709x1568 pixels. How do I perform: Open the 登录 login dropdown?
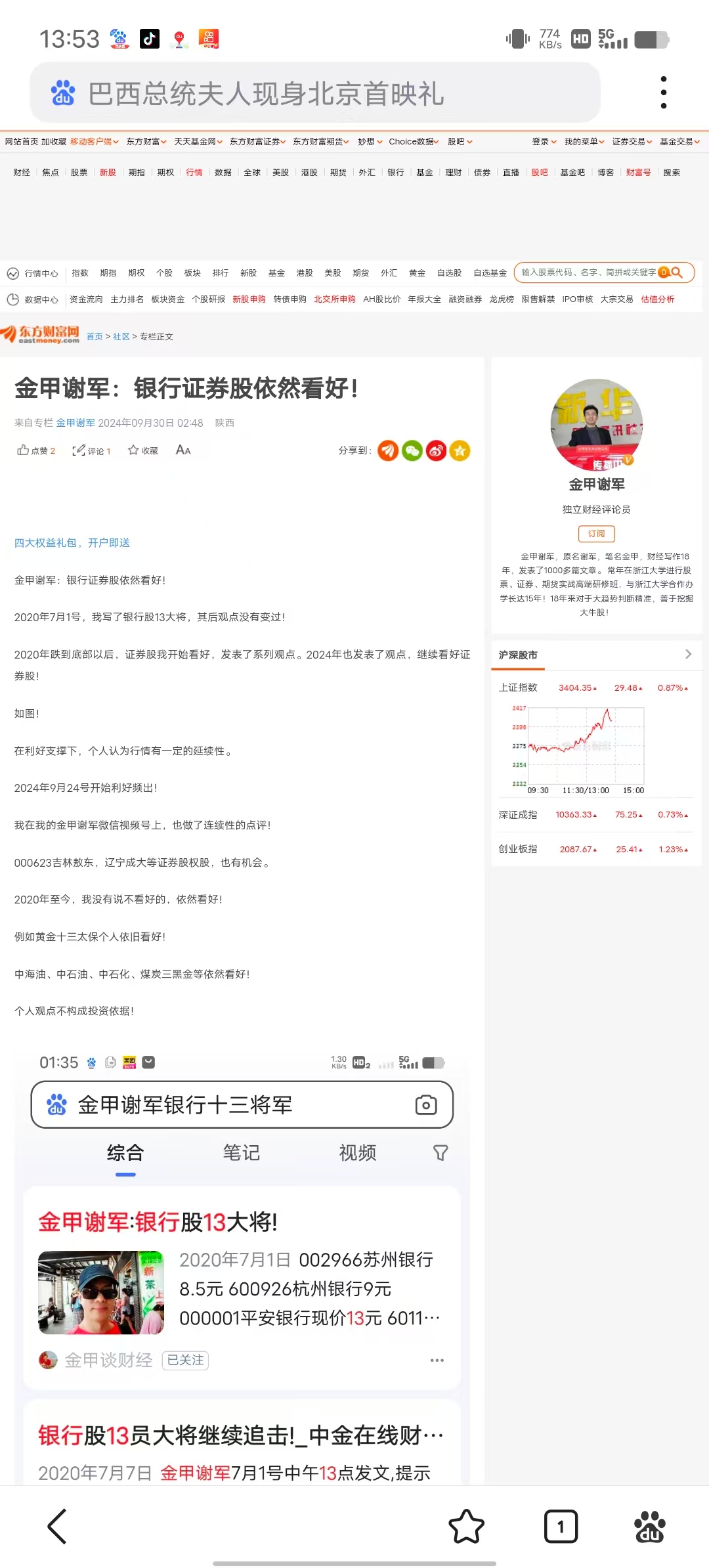544,142
